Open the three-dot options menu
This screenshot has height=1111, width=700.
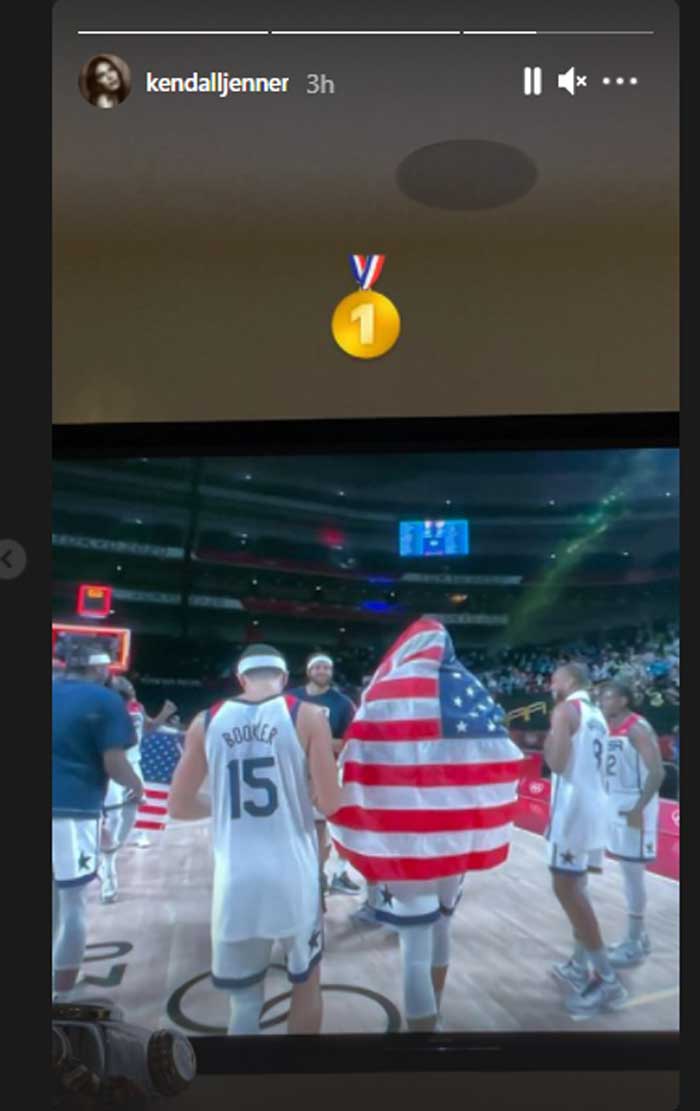tap(620, 81)
